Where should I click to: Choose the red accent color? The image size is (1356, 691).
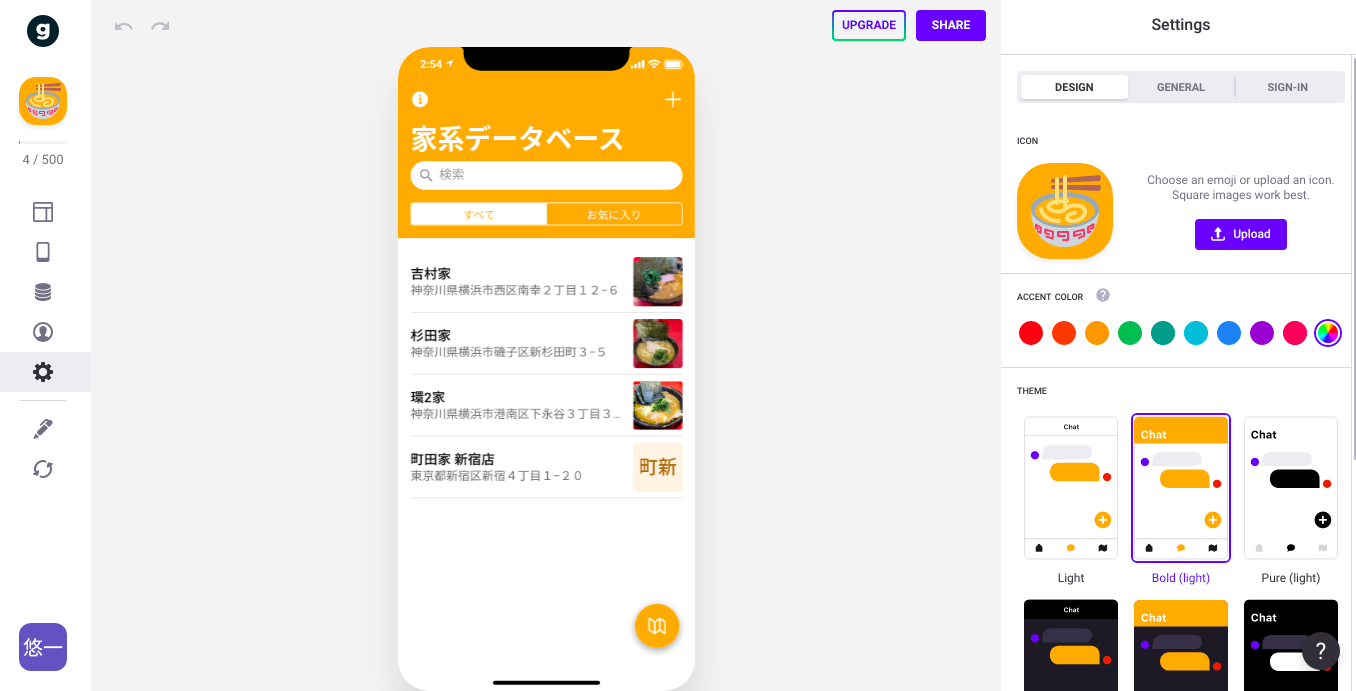1031,333
